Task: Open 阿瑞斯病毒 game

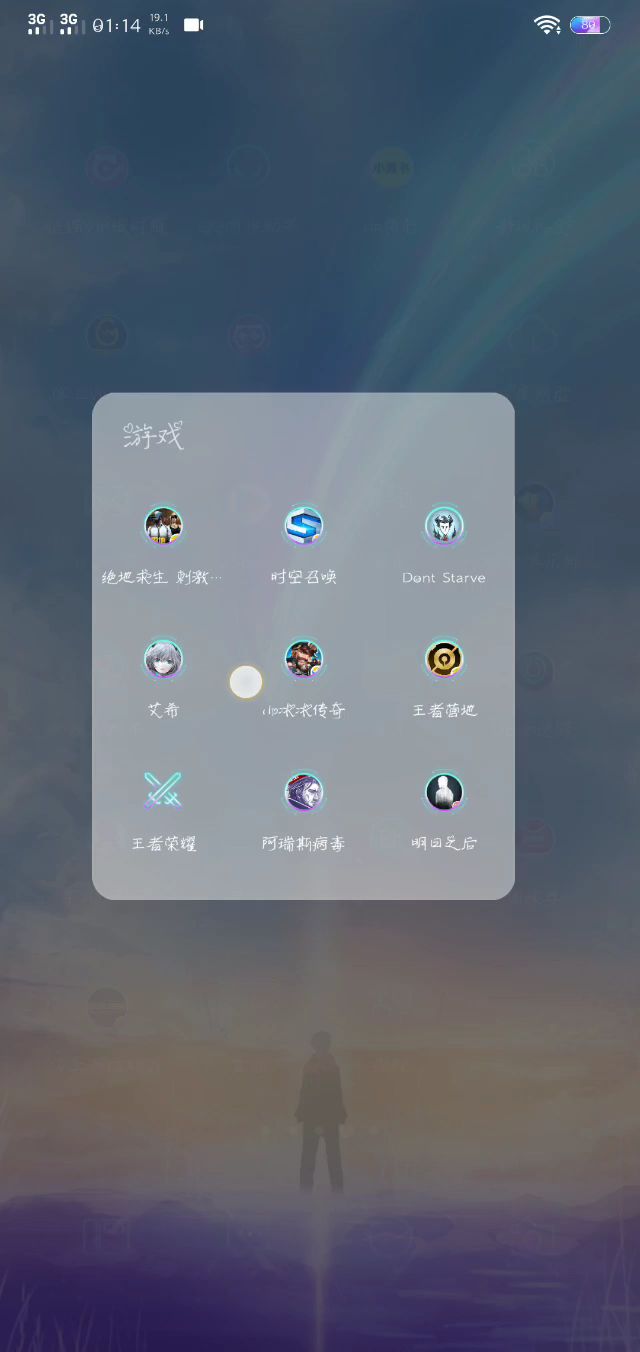Action: coord(303,792)
